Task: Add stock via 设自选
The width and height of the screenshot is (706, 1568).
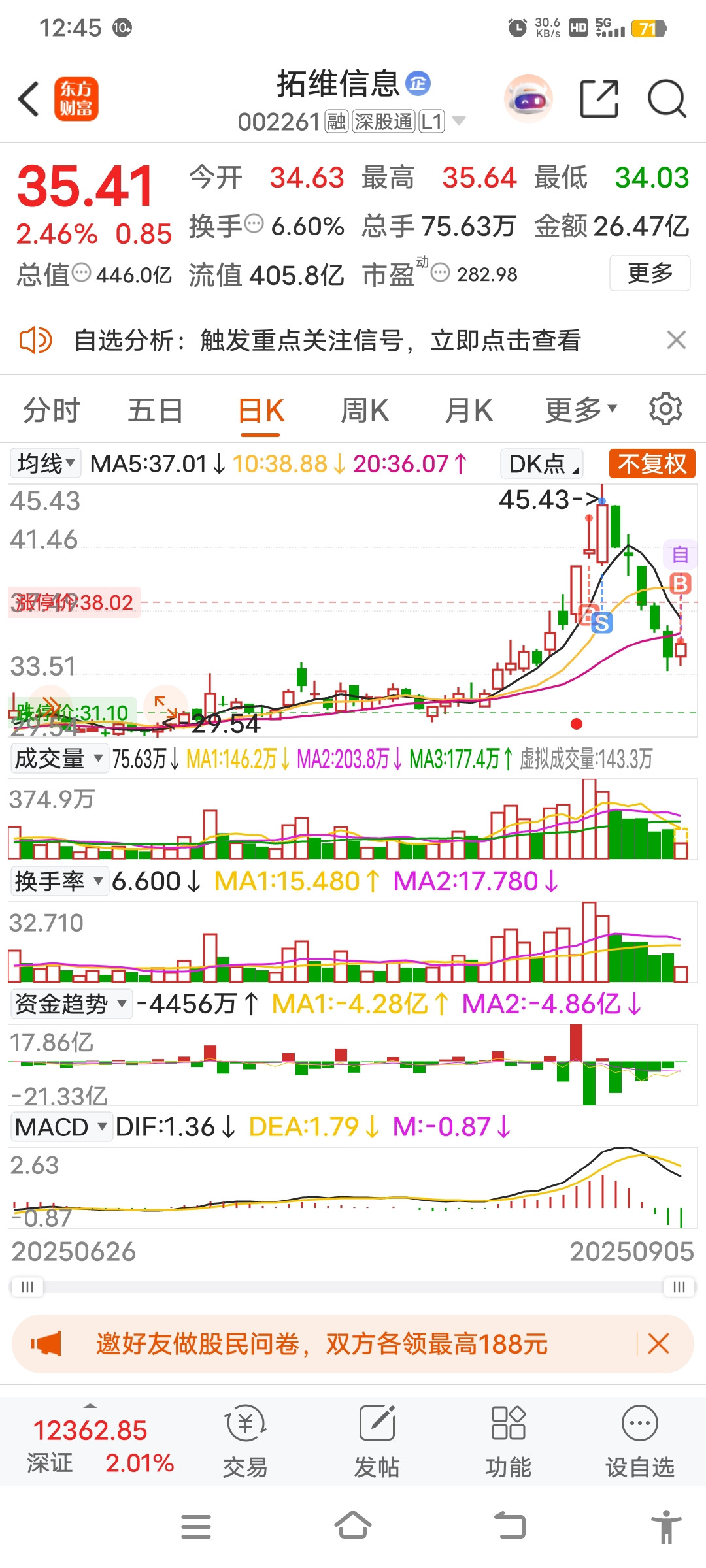Action: pyautogui.click(x=640, y=1441)
